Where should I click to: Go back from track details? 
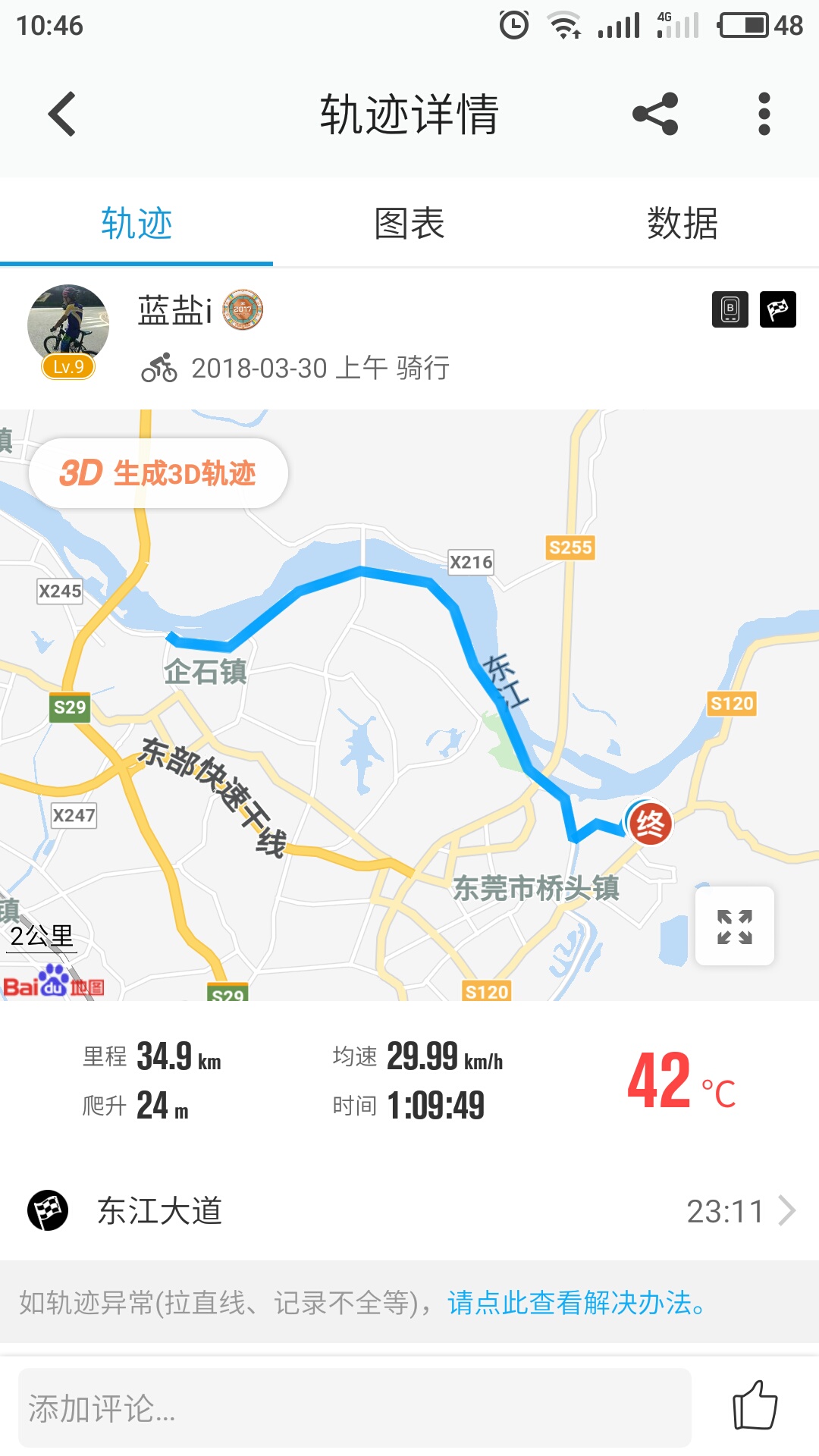(62, 114)
